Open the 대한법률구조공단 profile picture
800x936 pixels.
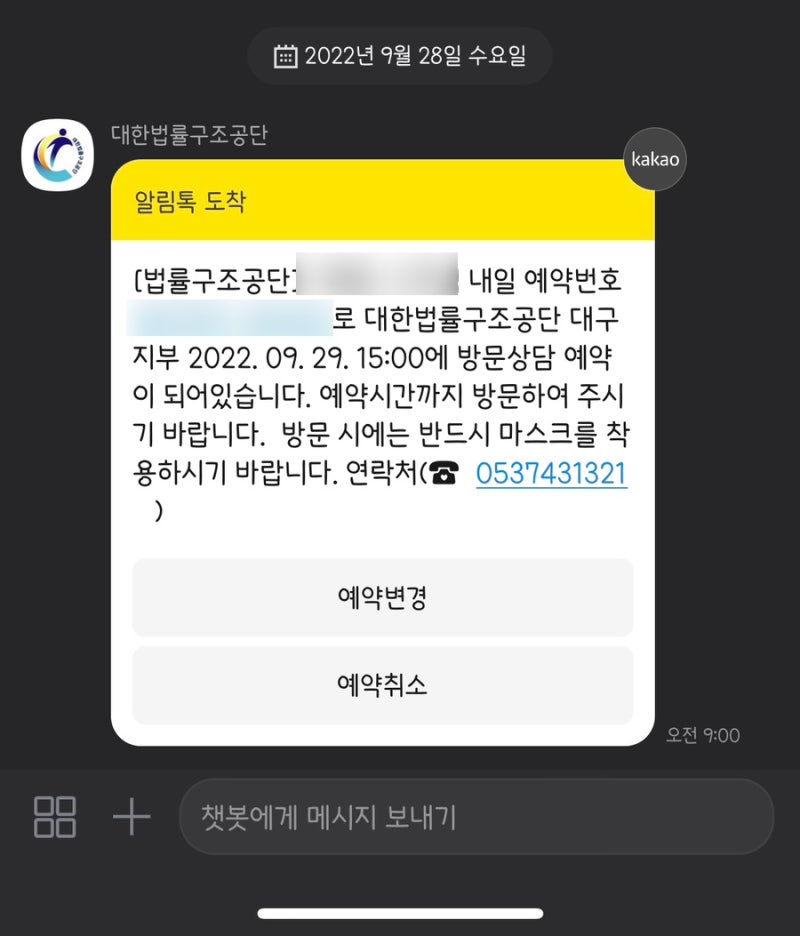pyautogui.click(x=58, y=154)
